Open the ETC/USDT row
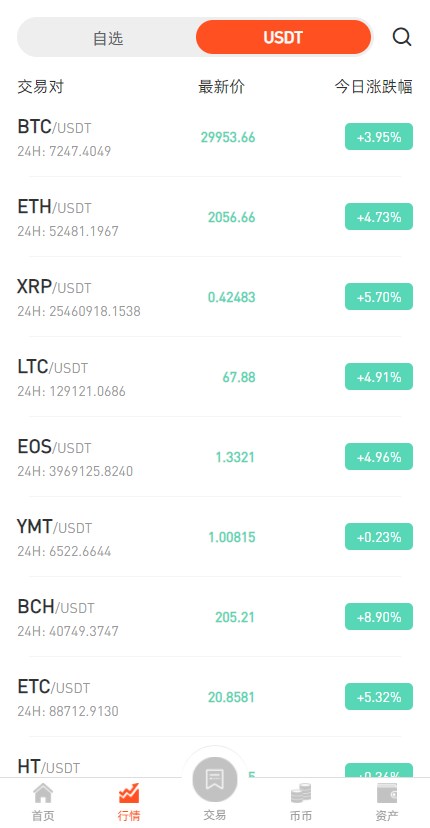Viewport: 430px width, 828px height. click(215, 697)
